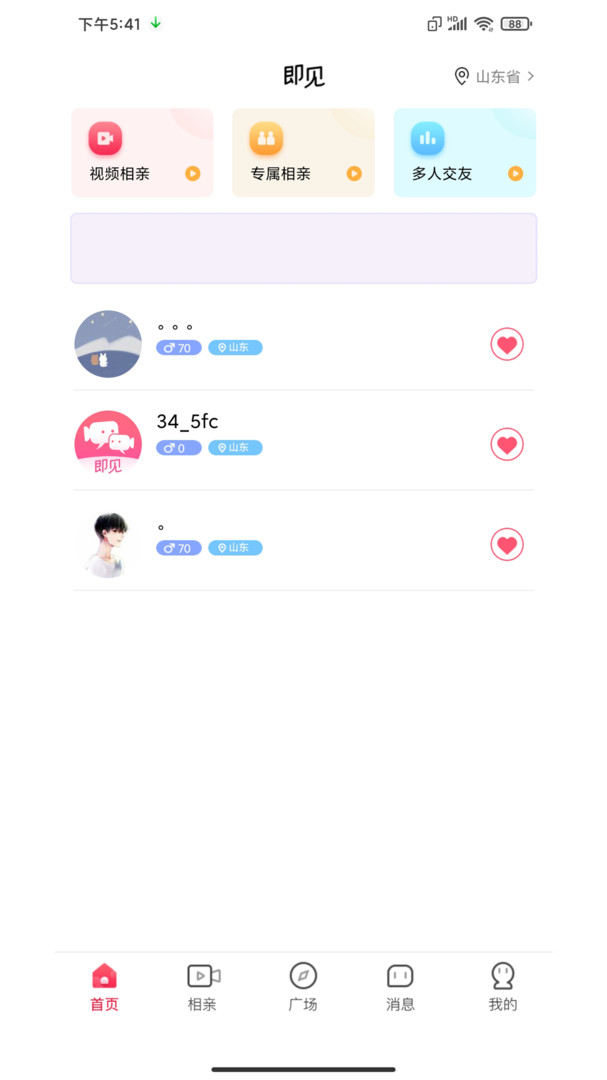Open the 山东省 location selector
This screenshot has width=607, height=1080.
point(494,76)
